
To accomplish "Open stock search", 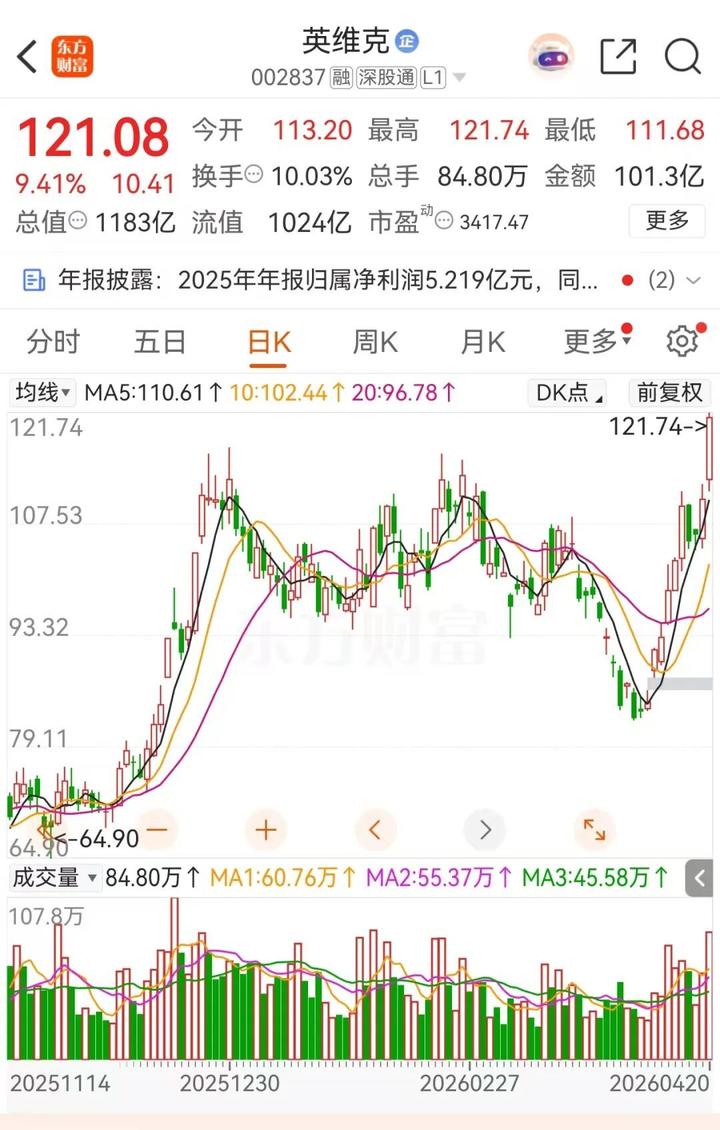I will [x=682, y=56].
